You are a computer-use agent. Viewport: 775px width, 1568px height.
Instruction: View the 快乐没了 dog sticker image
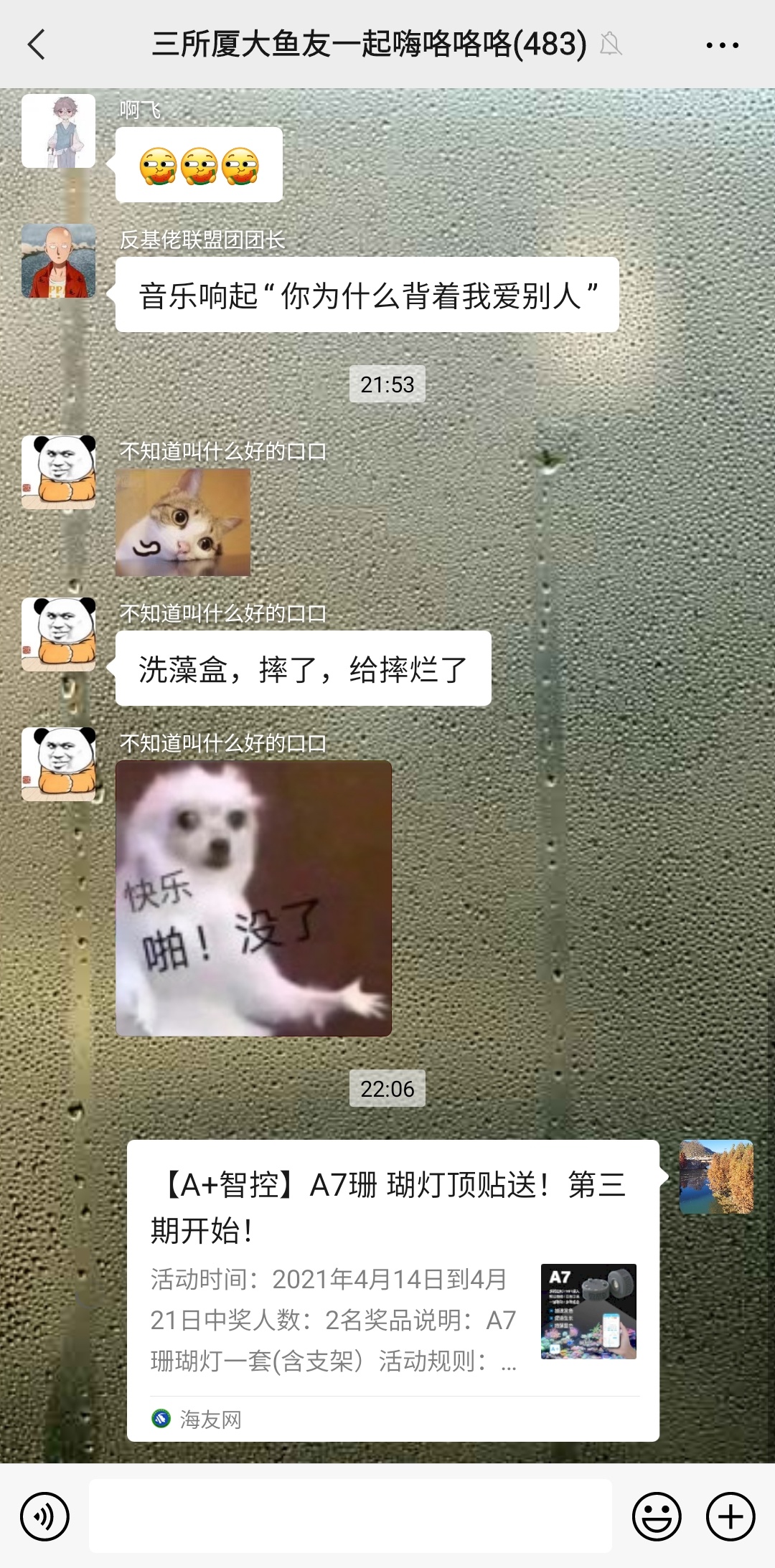(x=253, y=898)
